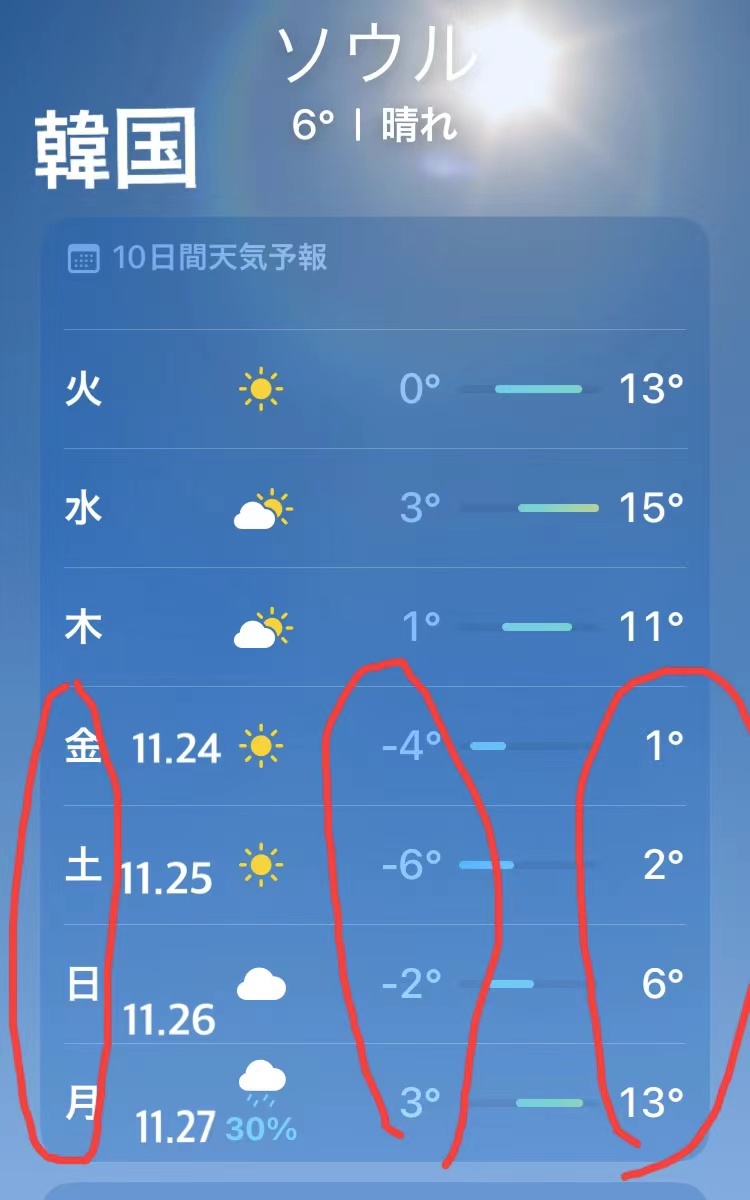The width and height of the screenshot is (750, 1200).
Task: Select the 金 forecast row
Action: pos(375,746)
